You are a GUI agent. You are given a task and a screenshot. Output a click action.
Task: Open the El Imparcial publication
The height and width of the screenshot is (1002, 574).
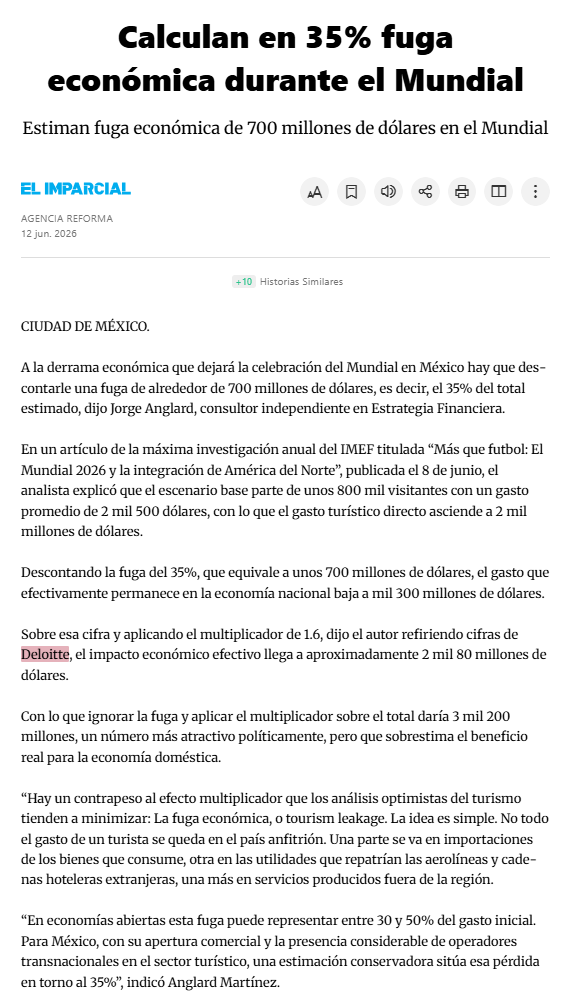coord(75,189)
